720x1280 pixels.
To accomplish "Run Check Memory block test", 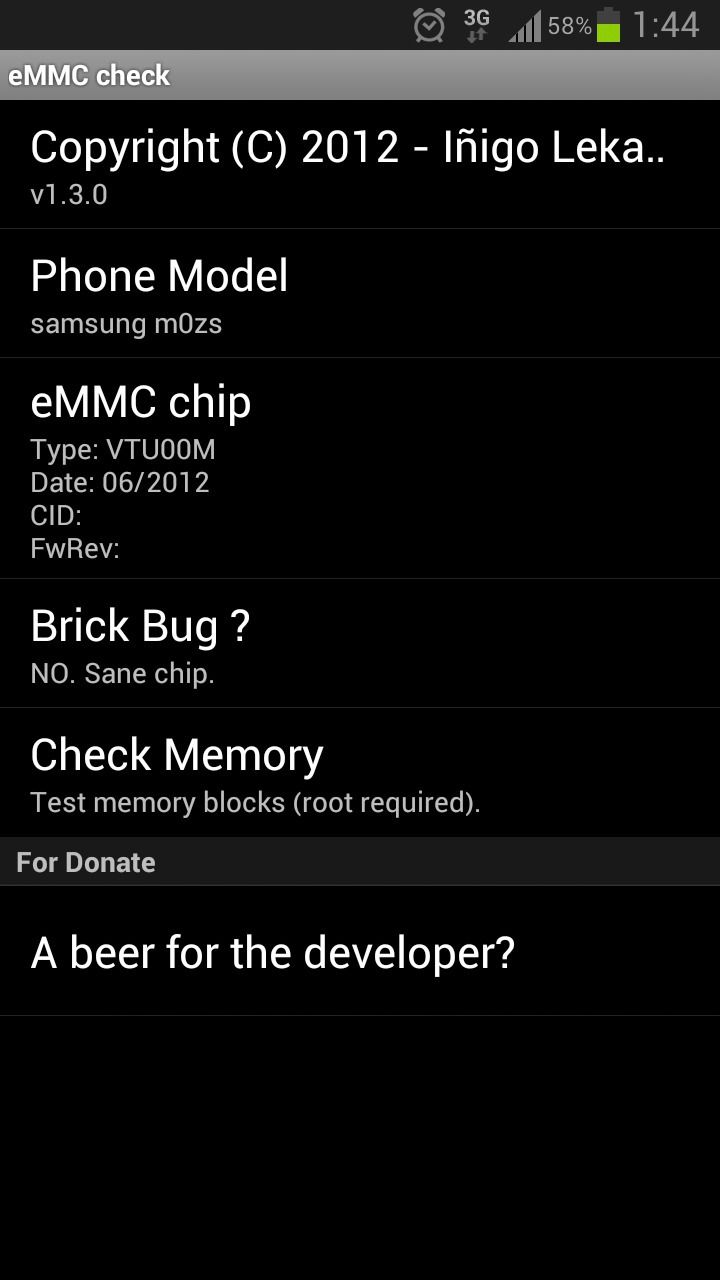I will point(360,772).
